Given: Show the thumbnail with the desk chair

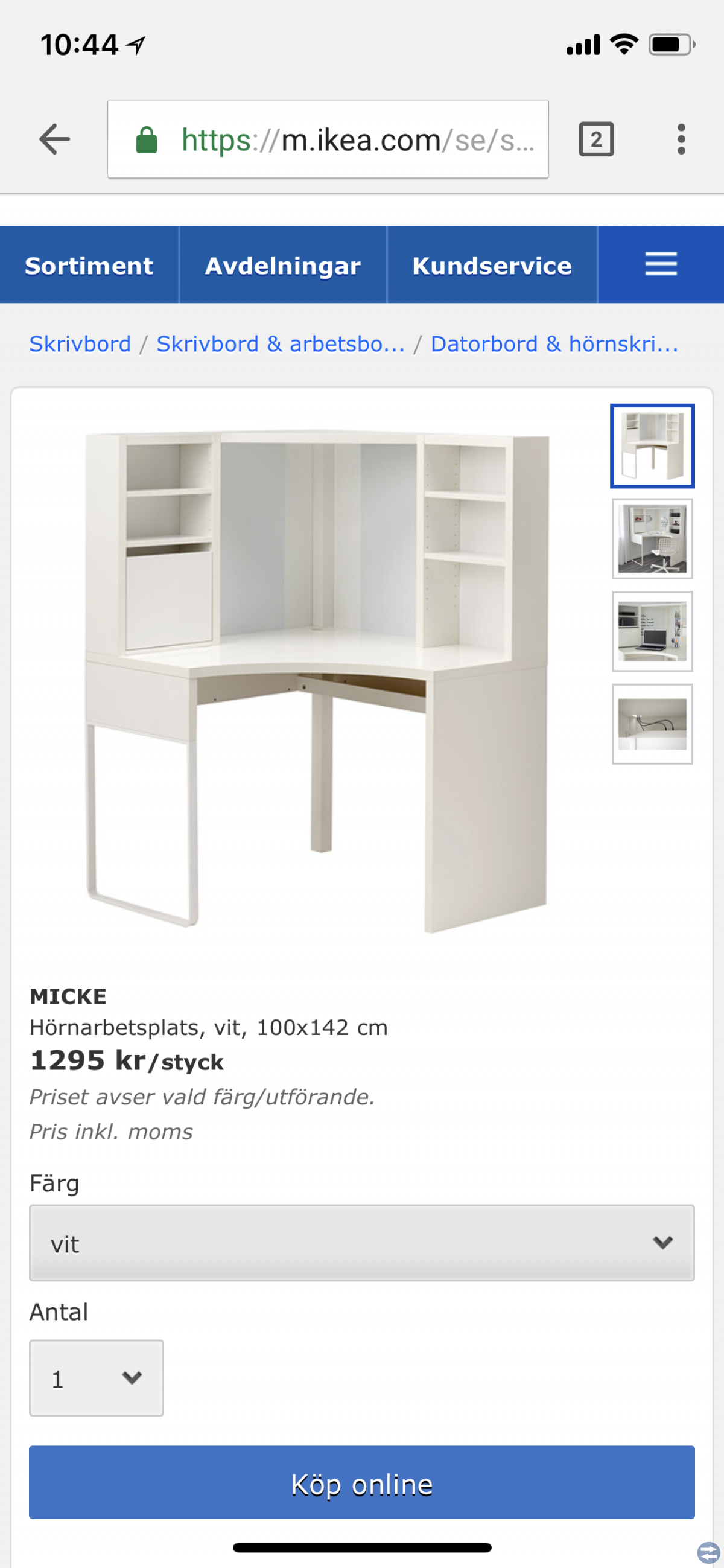Looking at the screenshot, I should click(652, 539).
